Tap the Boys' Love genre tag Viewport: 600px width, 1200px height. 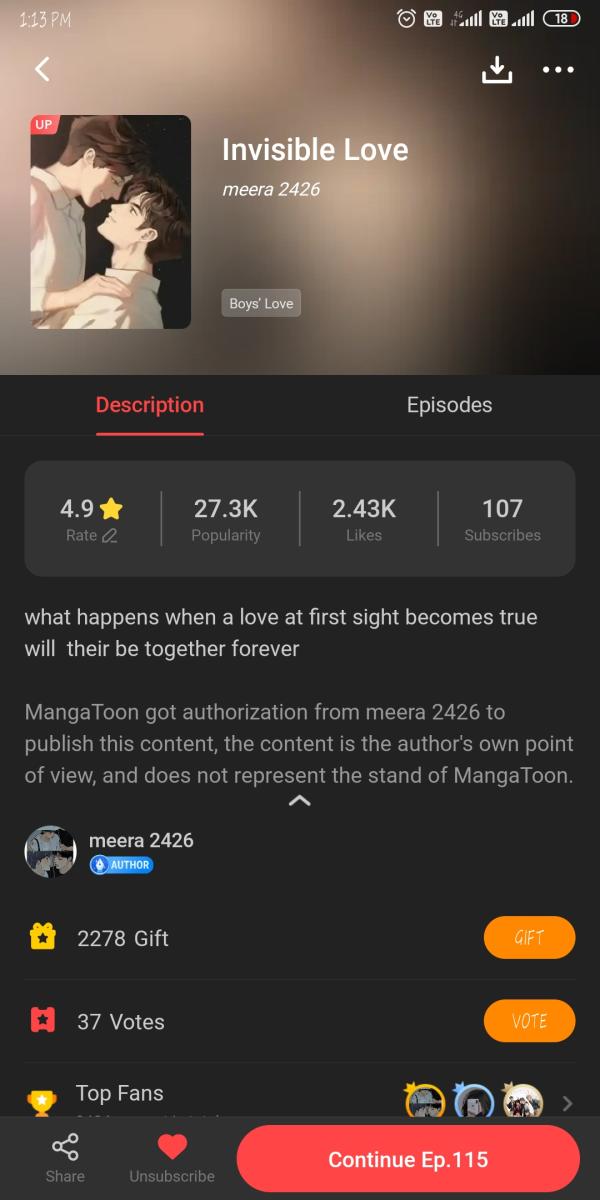pyautogui.click(x=261, y=303)
